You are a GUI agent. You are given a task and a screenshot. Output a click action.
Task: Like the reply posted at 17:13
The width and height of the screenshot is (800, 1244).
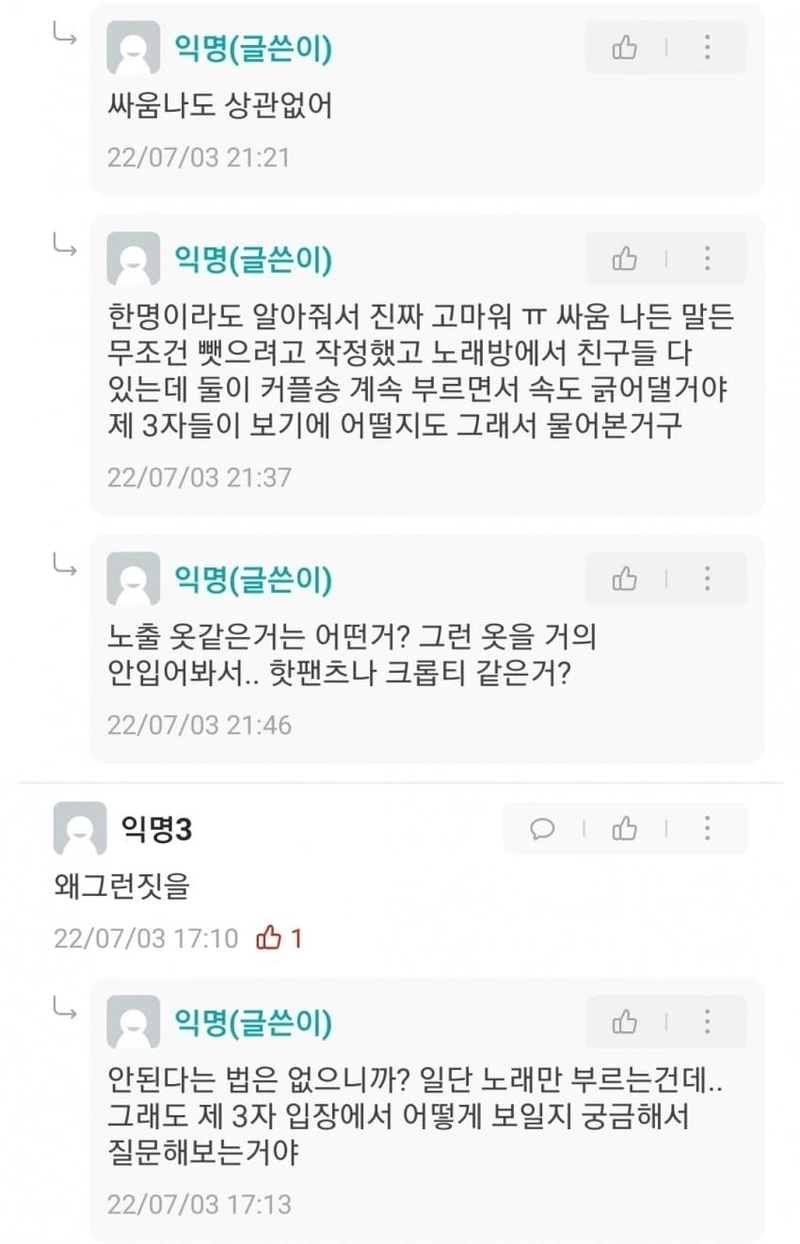pyautogui.click(x=624, y=1022)
